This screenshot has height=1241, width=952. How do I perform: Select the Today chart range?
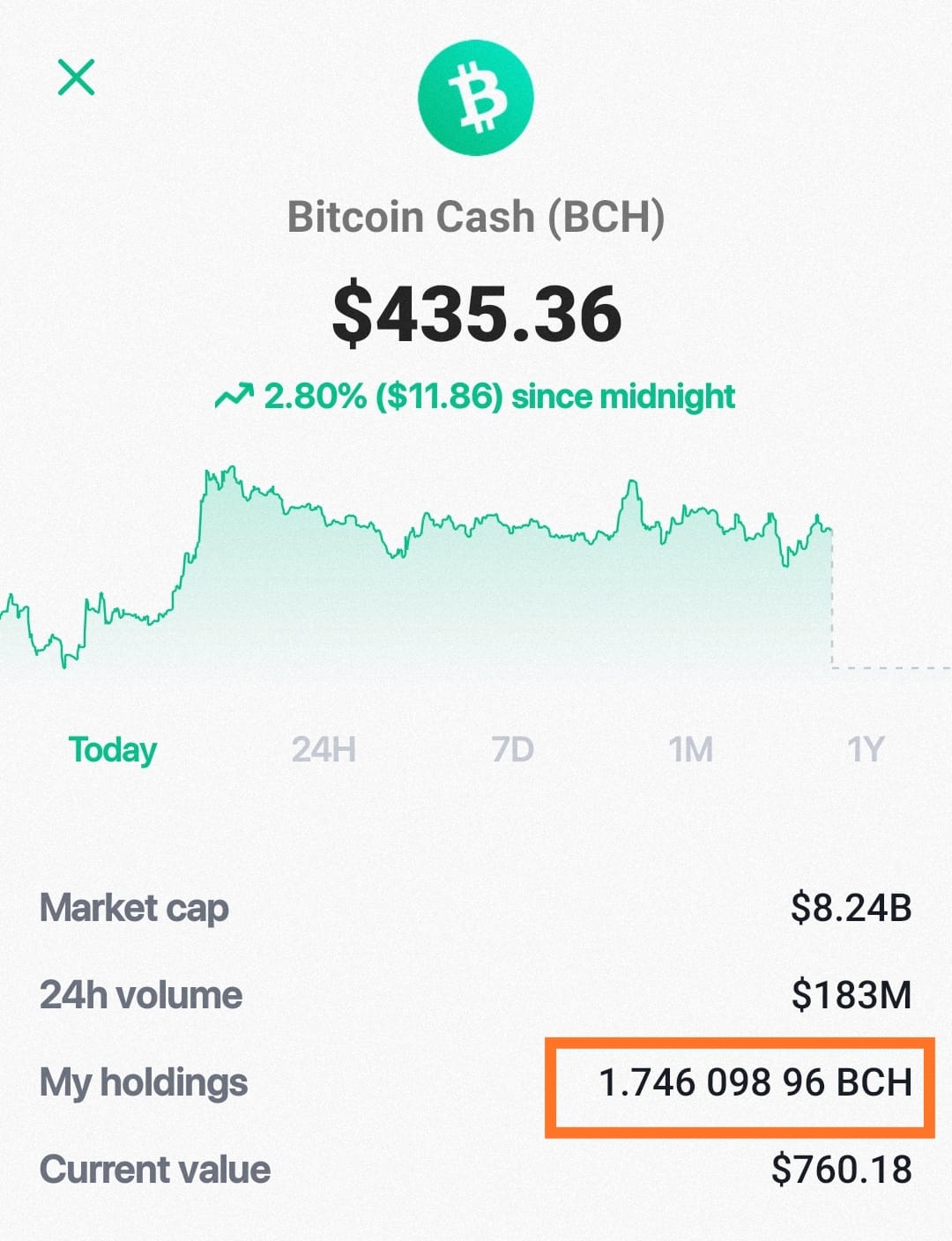tap(113, 750)
